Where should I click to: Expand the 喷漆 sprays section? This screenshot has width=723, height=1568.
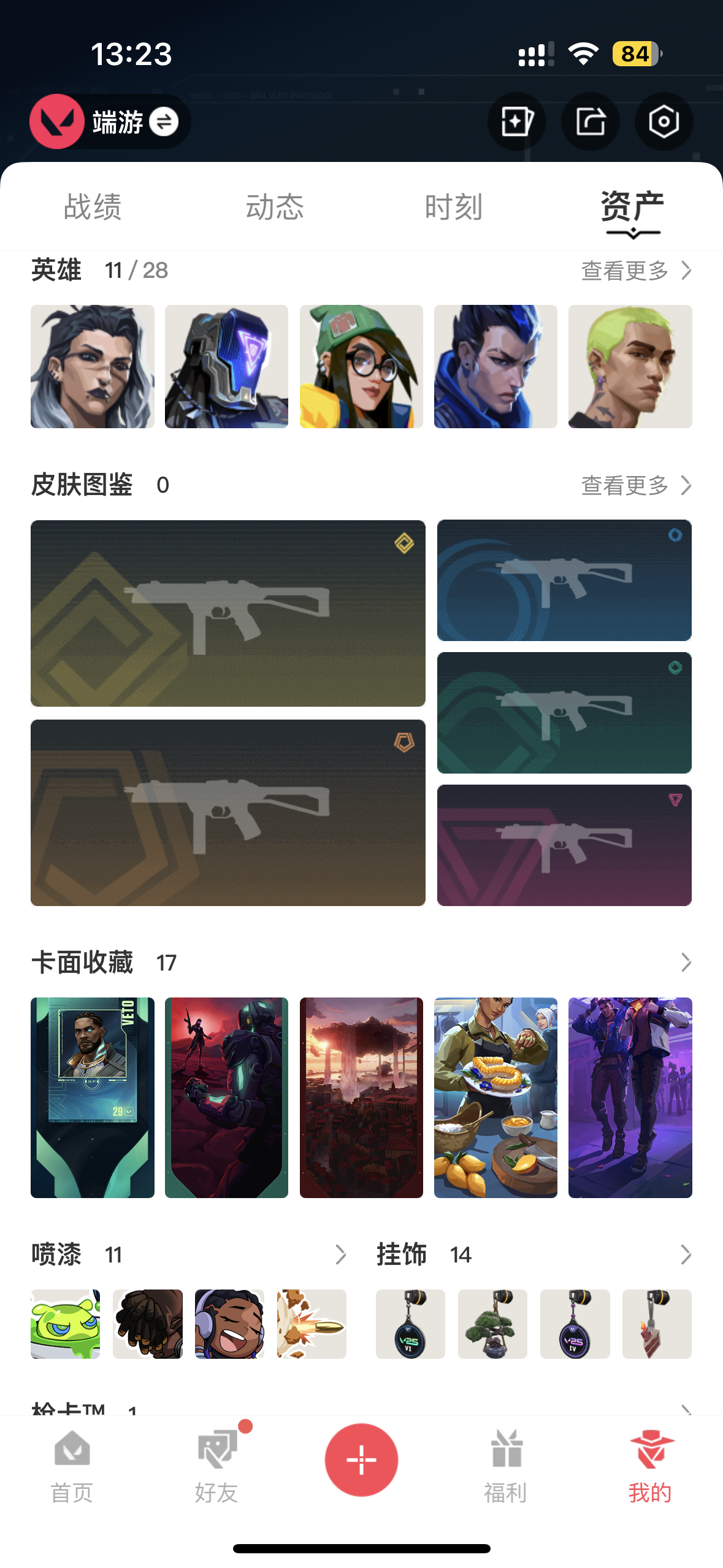click(340, 1255)
